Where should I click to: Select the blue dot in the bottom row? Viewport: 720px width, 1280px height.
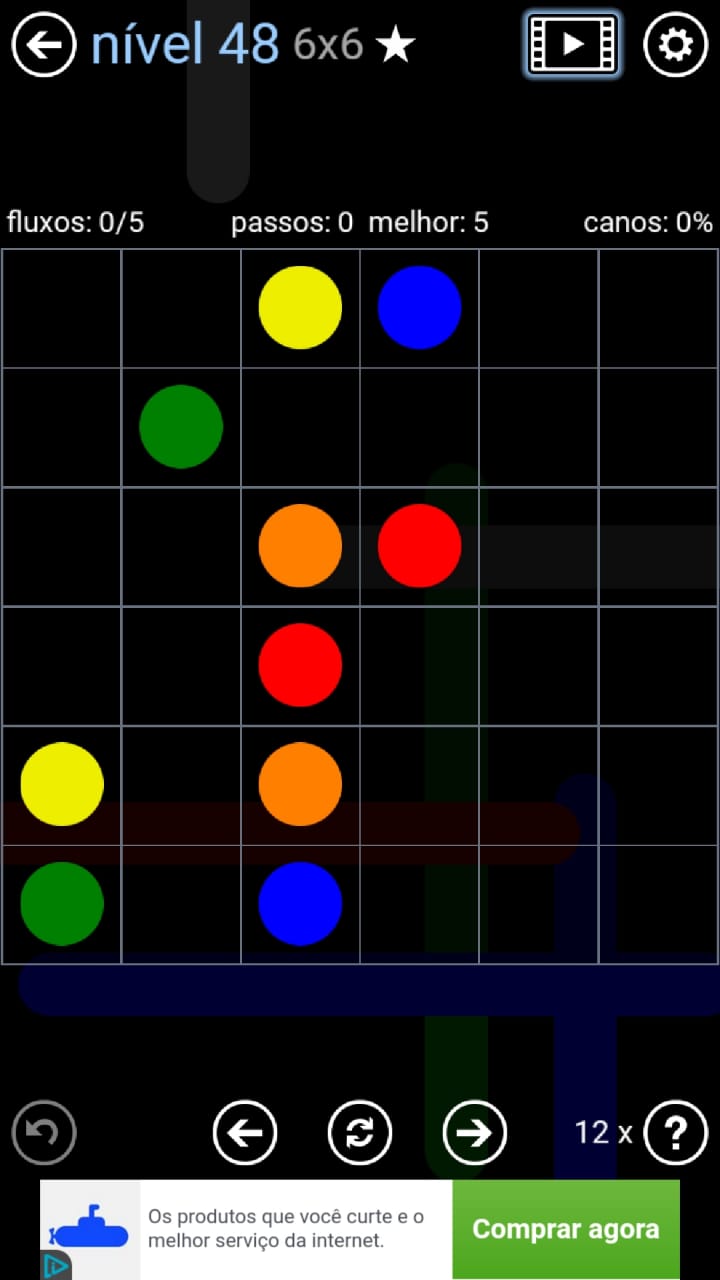click(300, 903)
